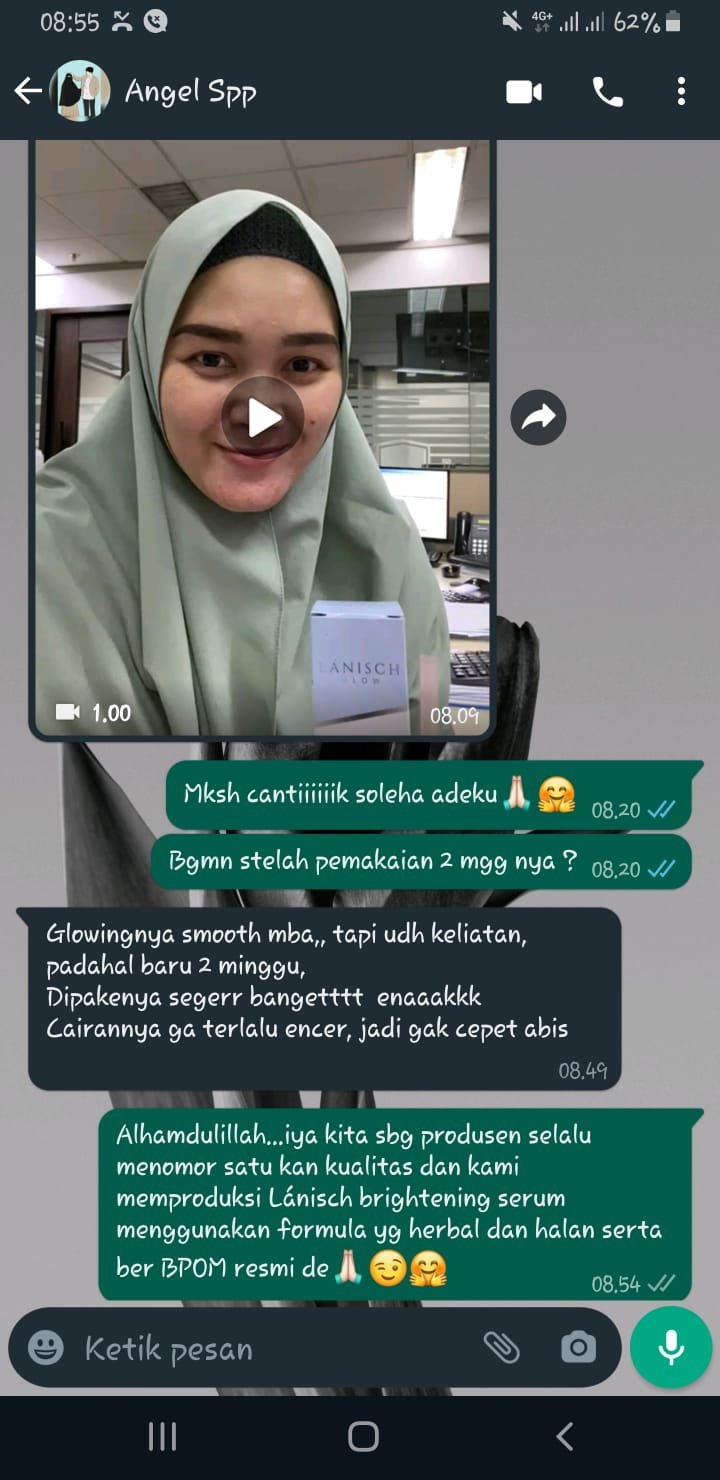Attach a file using the paperclip
The width and height of the screenshot is (720, 1480).
502,1348
